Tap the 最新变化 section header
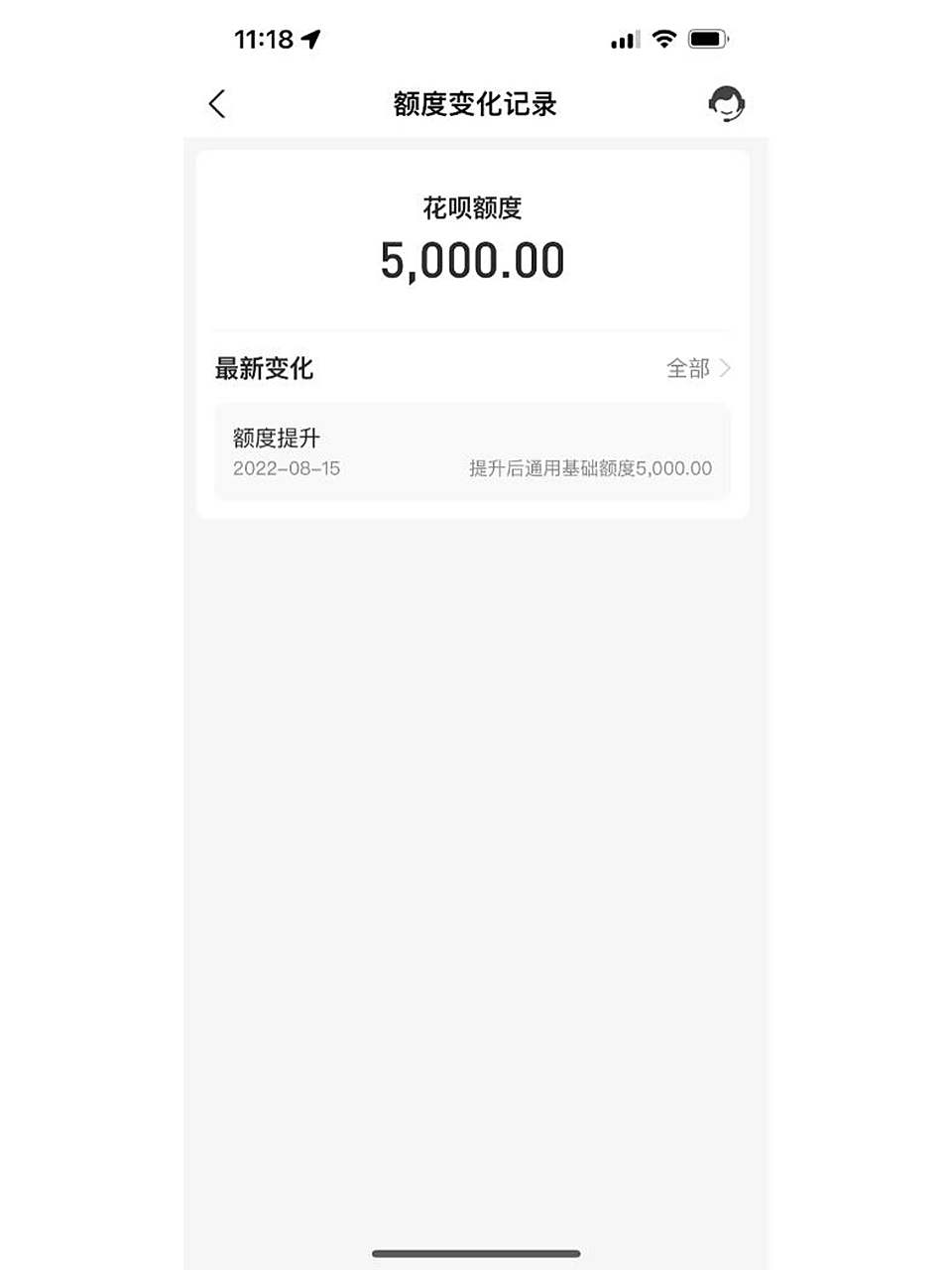Image resolution: width=952 pixels, height=1270 pixels. tap(262, 368)
